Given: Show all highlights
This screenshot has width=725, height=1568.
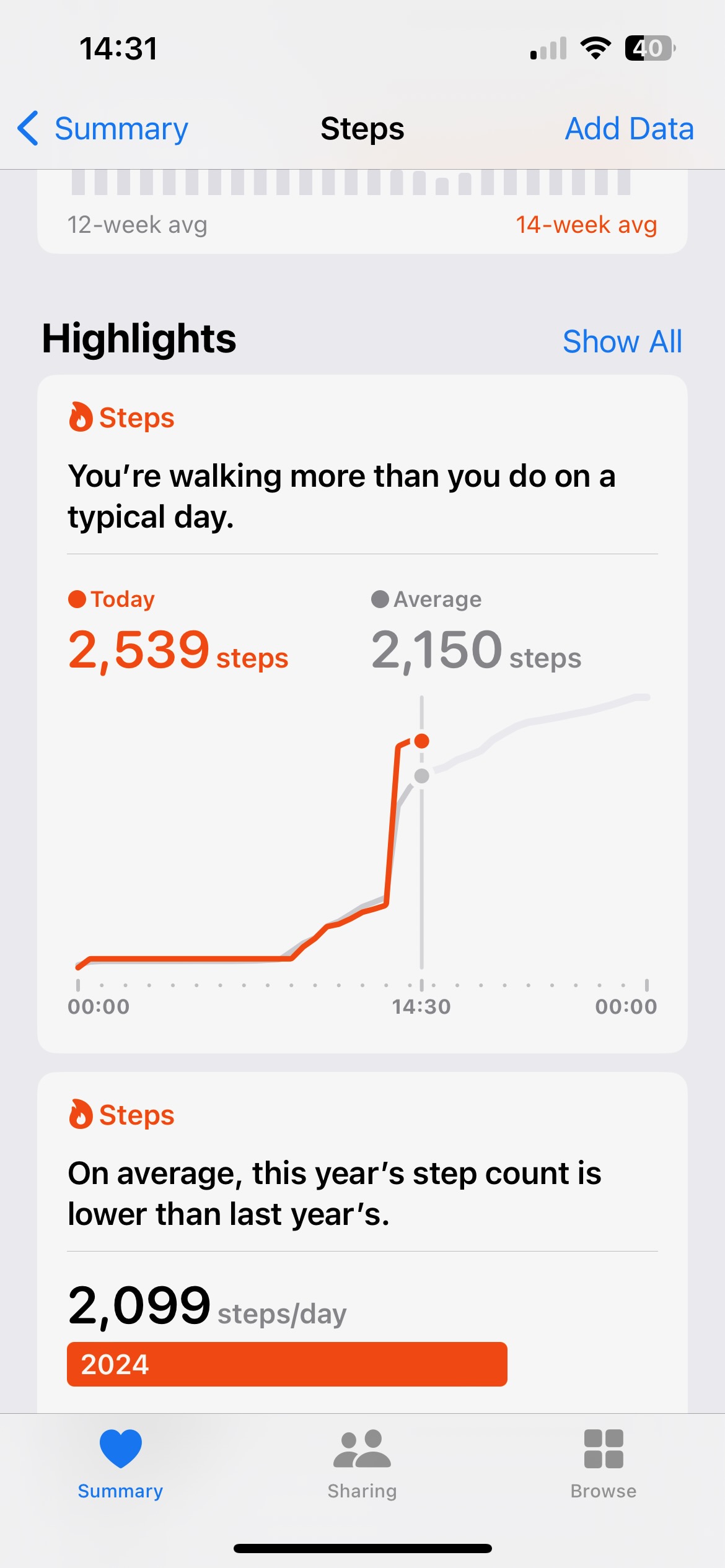Looking at the screenshot, I should coord(622,341).
